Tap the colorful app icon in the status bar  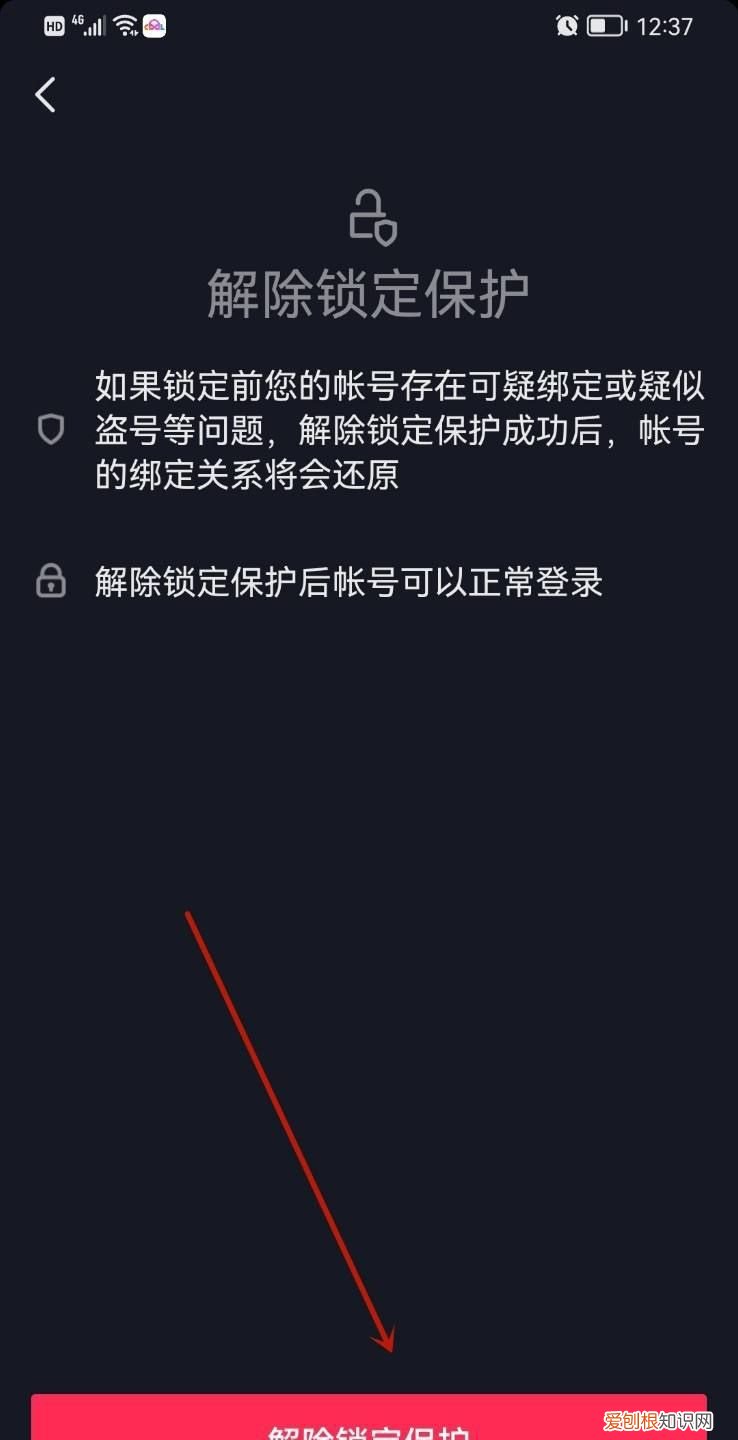pyautogui.click(x=154, y=25)
